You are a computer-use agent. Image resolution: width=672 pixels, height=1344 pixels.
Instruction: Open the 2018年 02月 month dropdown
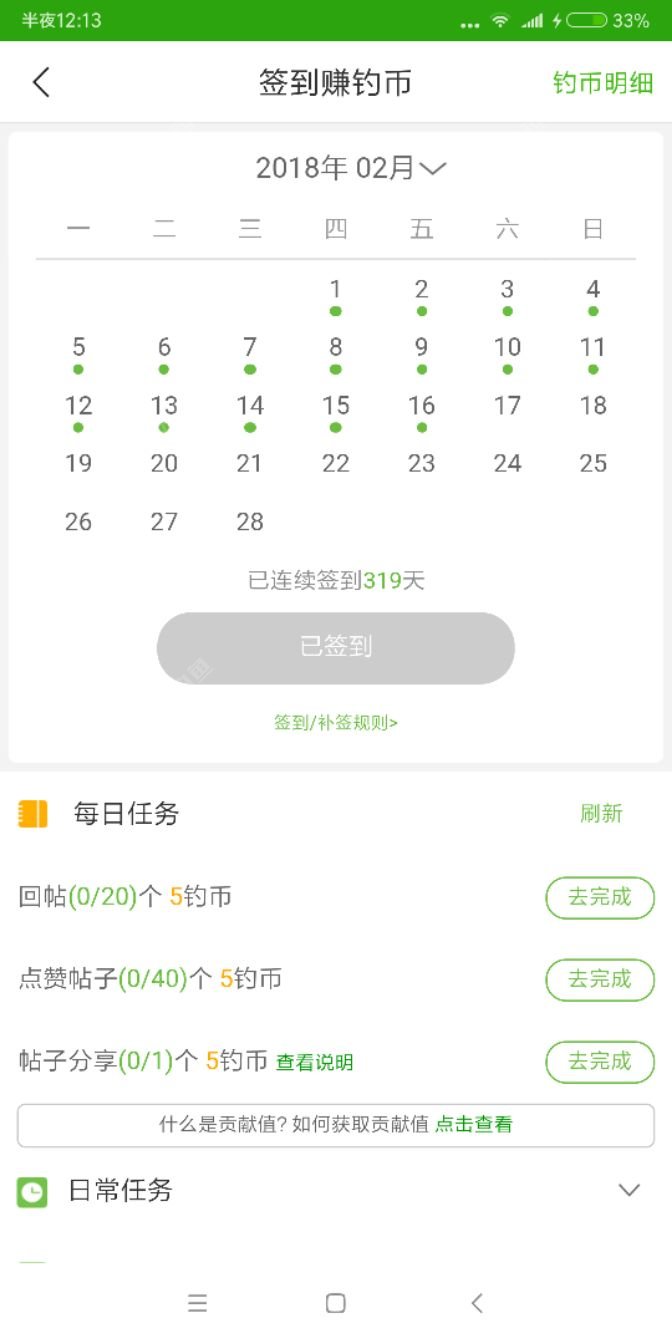click(x=350, y=168)
